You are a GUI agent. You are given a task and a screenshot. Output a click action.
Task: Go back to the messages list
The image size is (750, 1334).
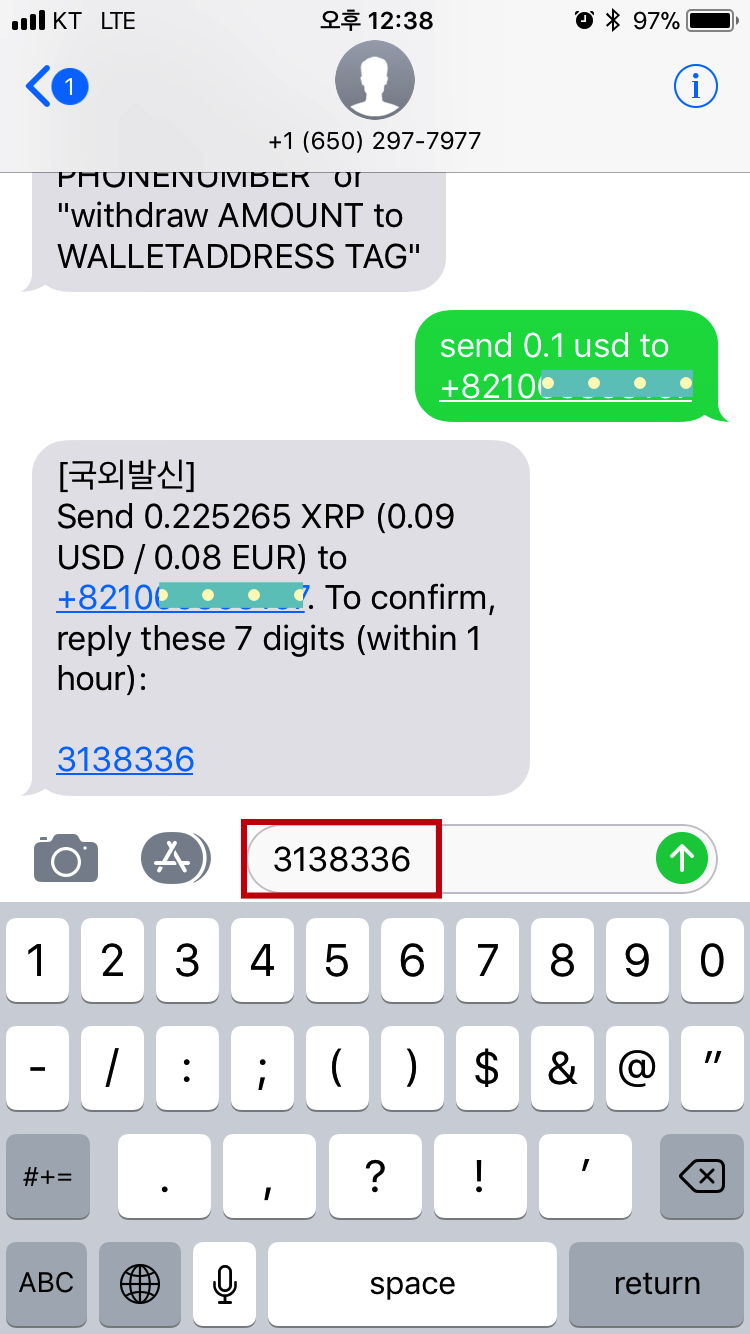[x=55, y=88]
